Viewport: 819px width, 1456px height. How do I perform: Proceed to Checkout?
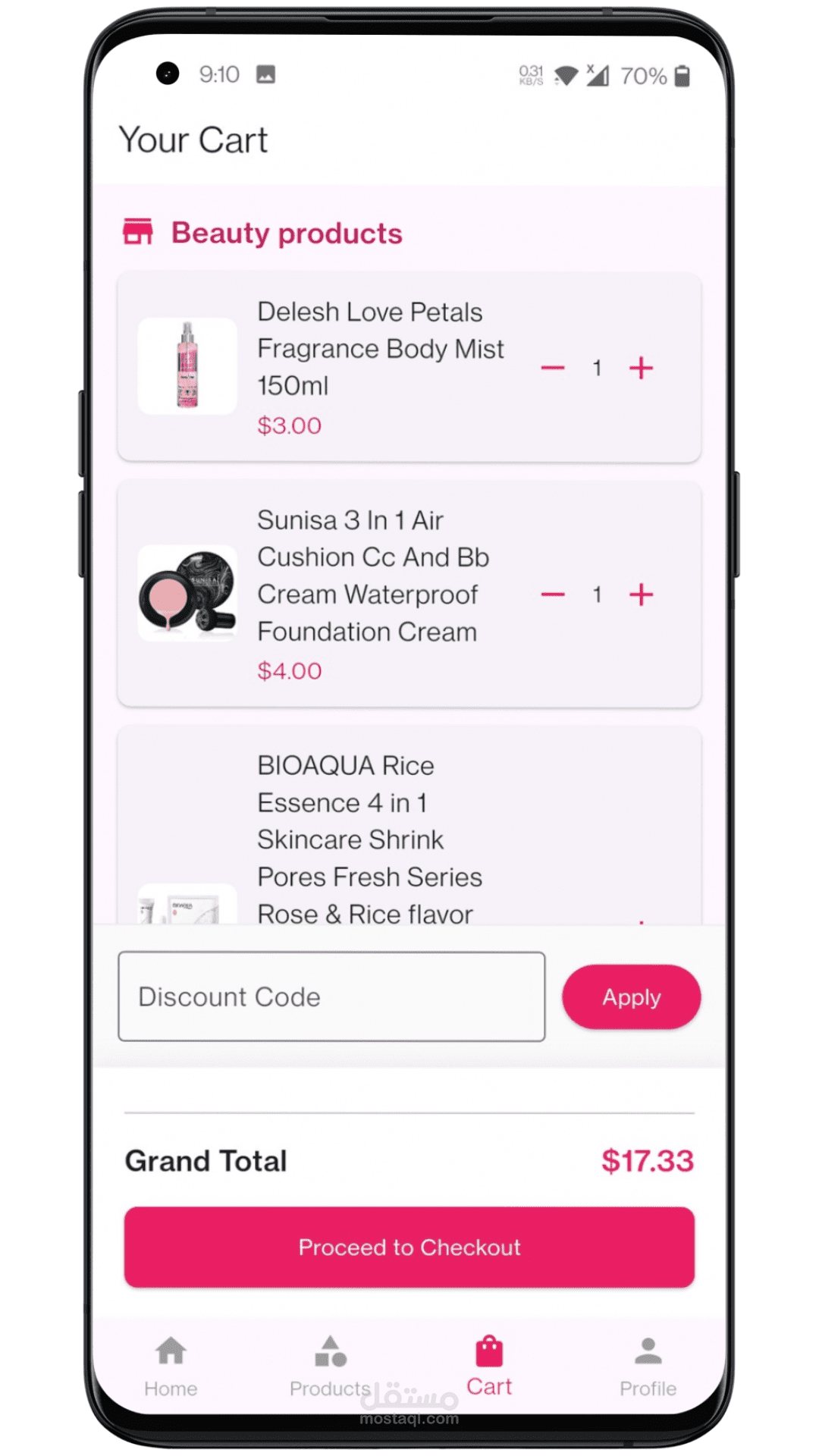[409, 1247]
